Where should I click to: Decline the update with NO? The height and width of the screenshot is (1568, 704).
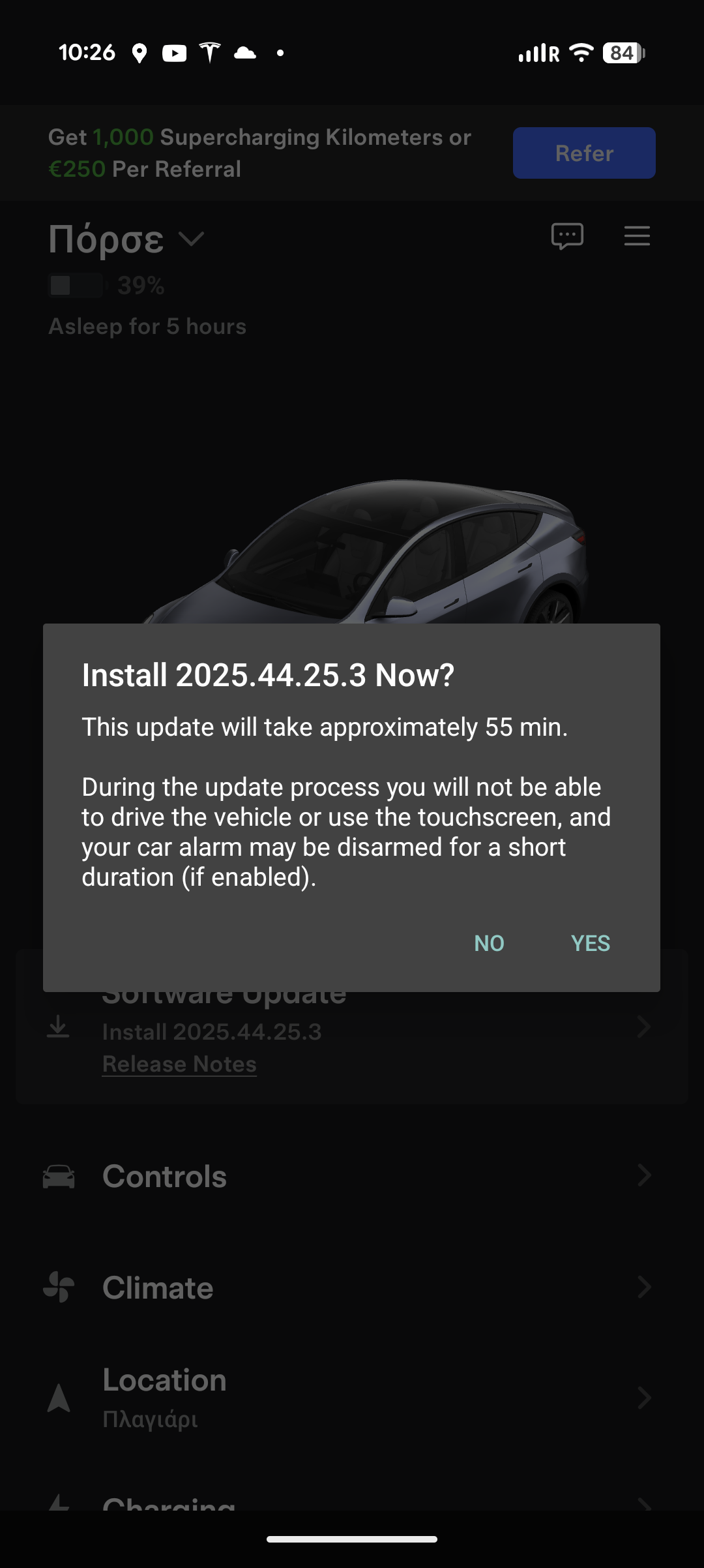(x=489, y=943)
